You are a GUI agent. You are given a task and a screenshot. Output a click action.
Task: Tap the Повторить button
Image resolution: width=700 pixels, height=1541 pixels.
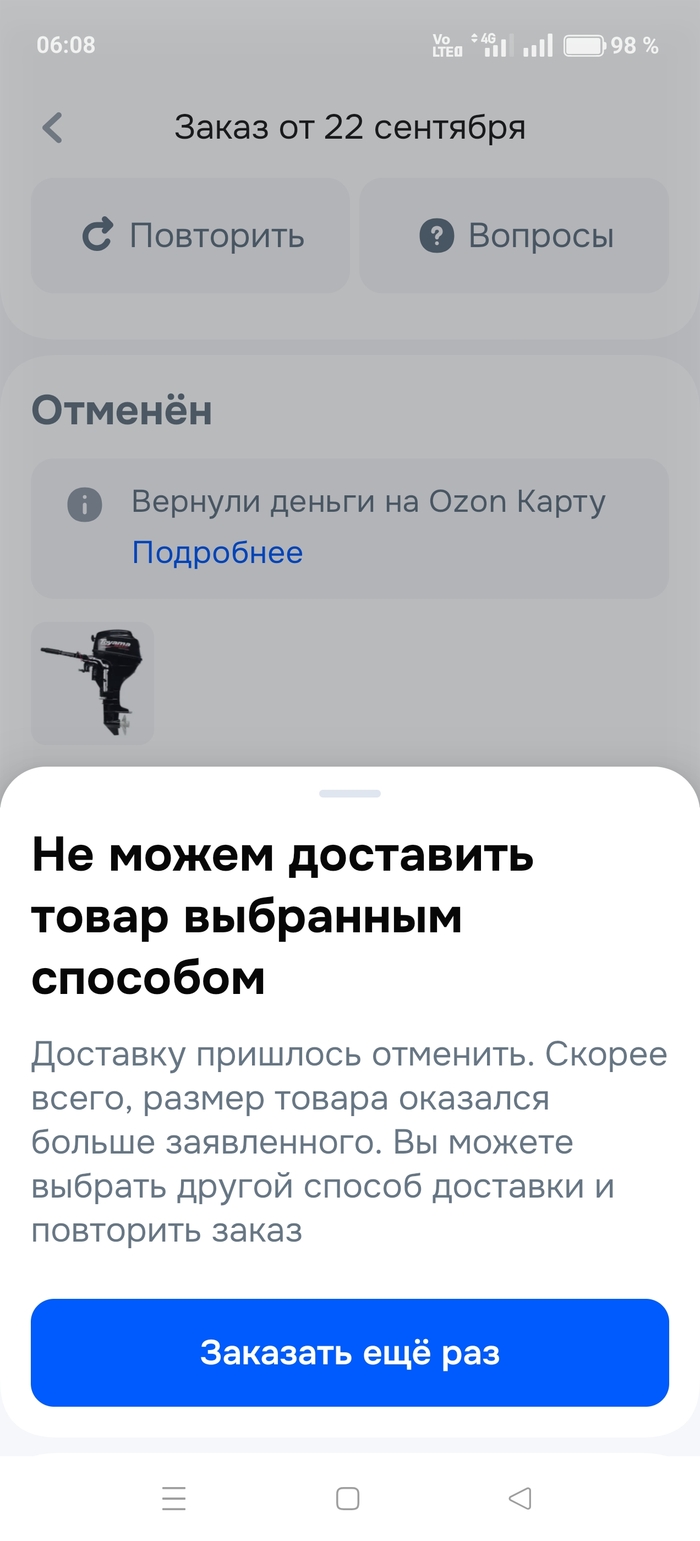pyautogui.click(x=190, y=236)
